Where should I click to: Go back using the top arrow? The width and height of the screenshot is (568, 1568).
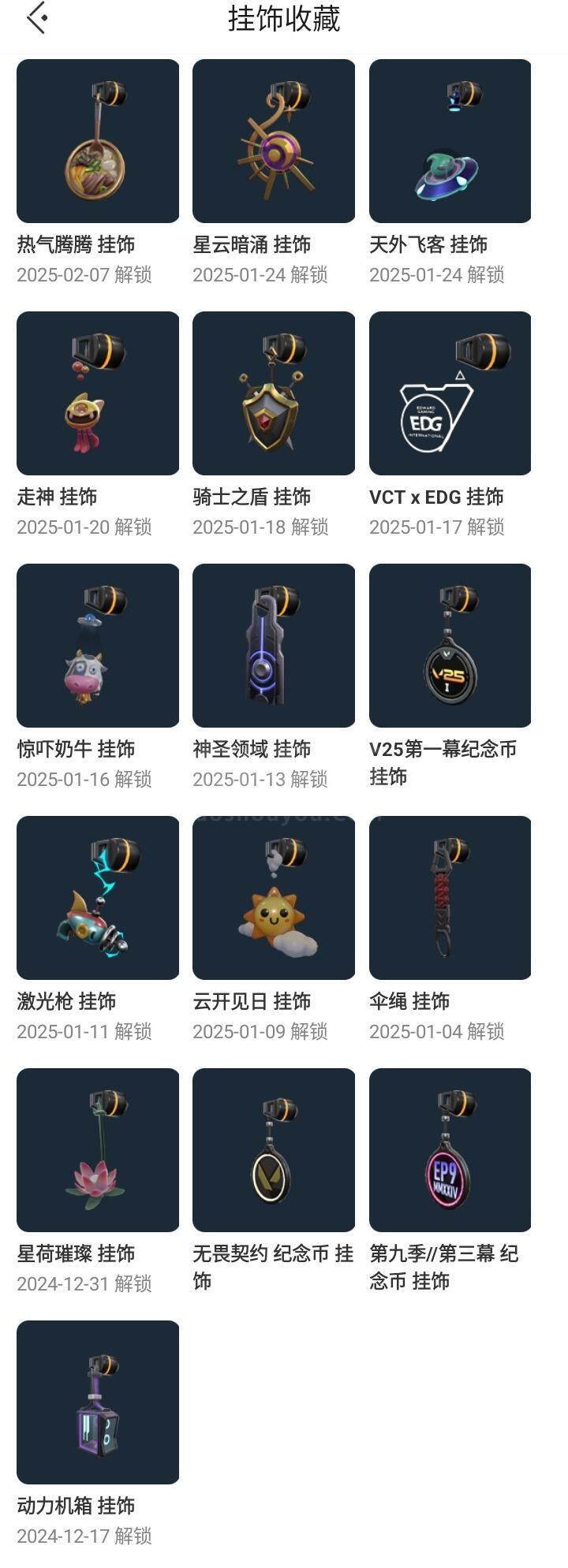point(36,18)
